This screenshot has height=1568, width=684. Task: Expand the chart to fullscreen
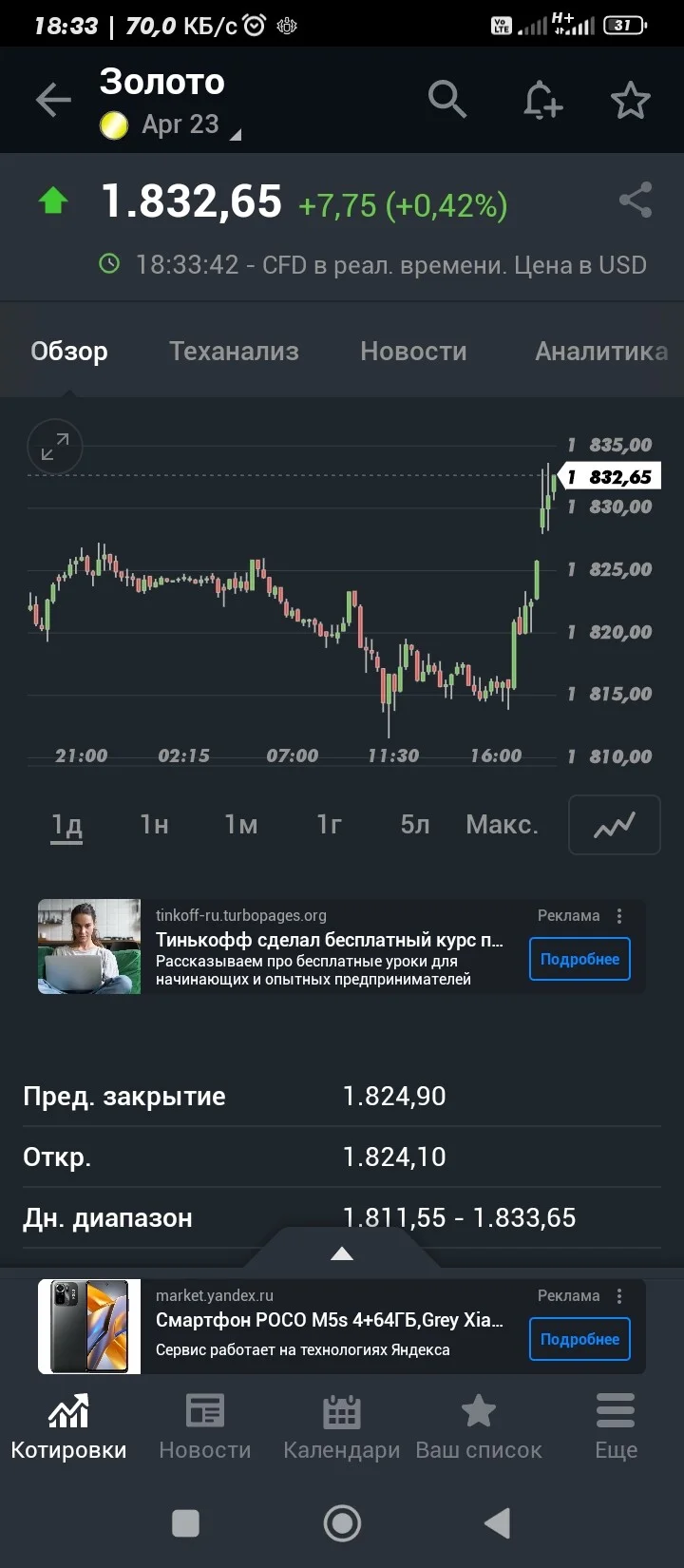55,447
